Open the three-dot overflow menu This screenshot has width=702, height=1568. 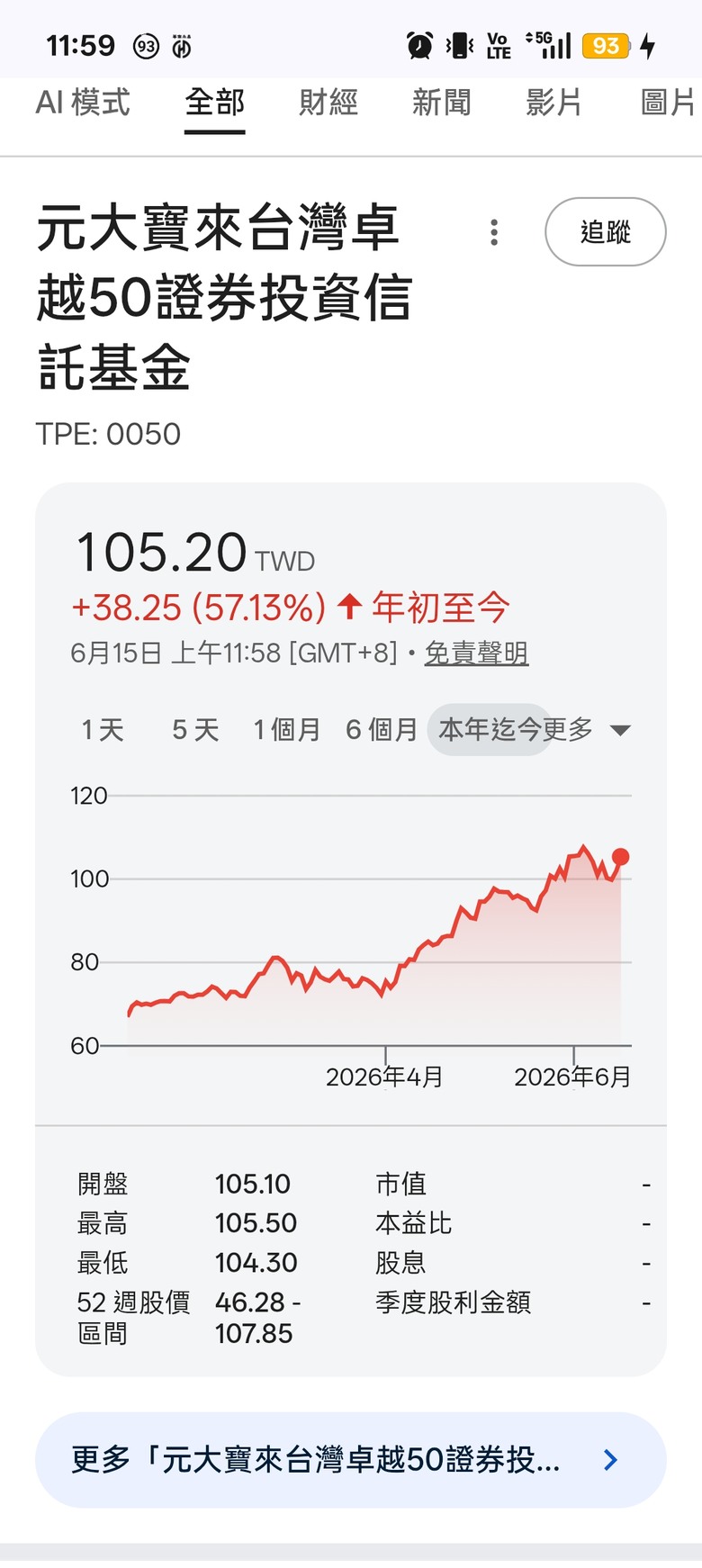click(494, 232)
